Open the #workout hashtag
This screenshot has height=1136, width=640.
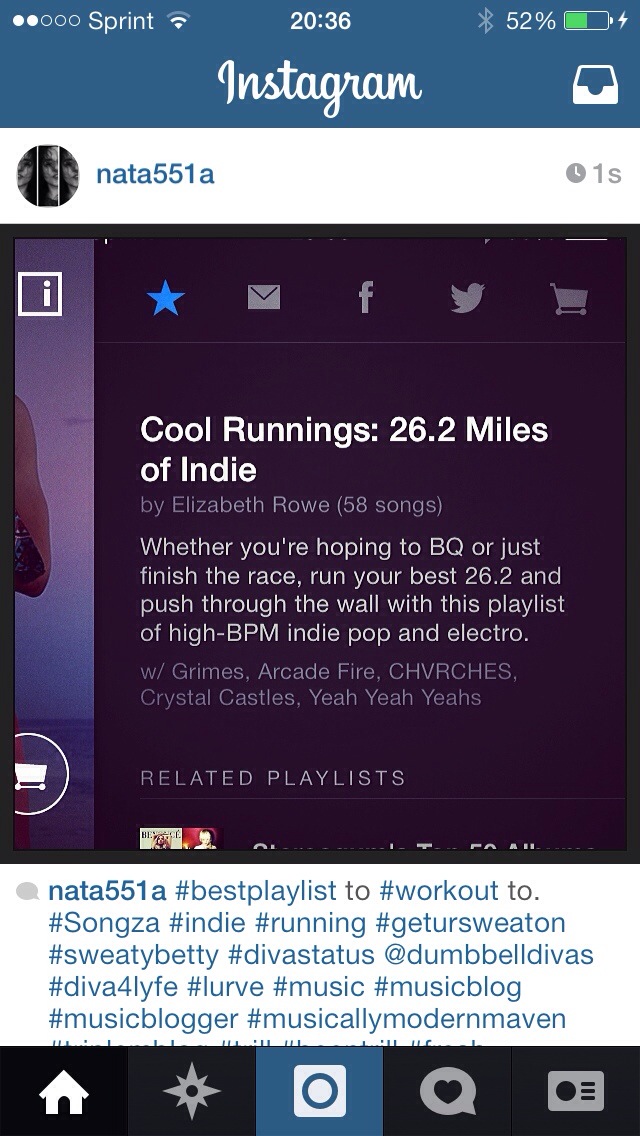[x=439, y=890]
